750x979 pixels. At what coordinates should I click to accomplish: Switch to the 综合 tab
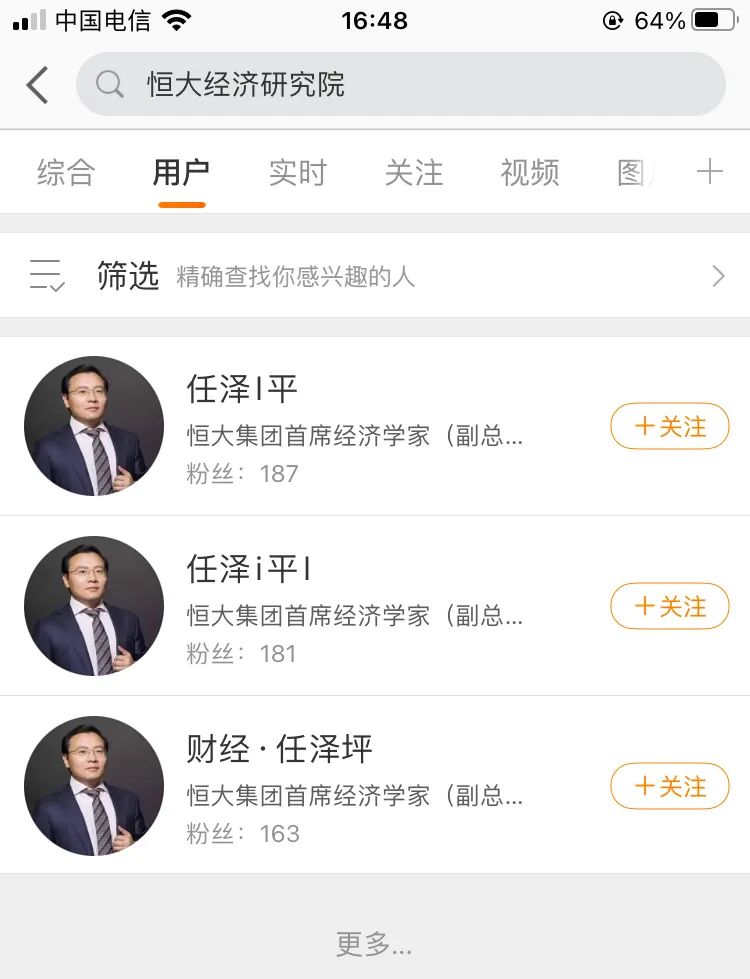66,172
